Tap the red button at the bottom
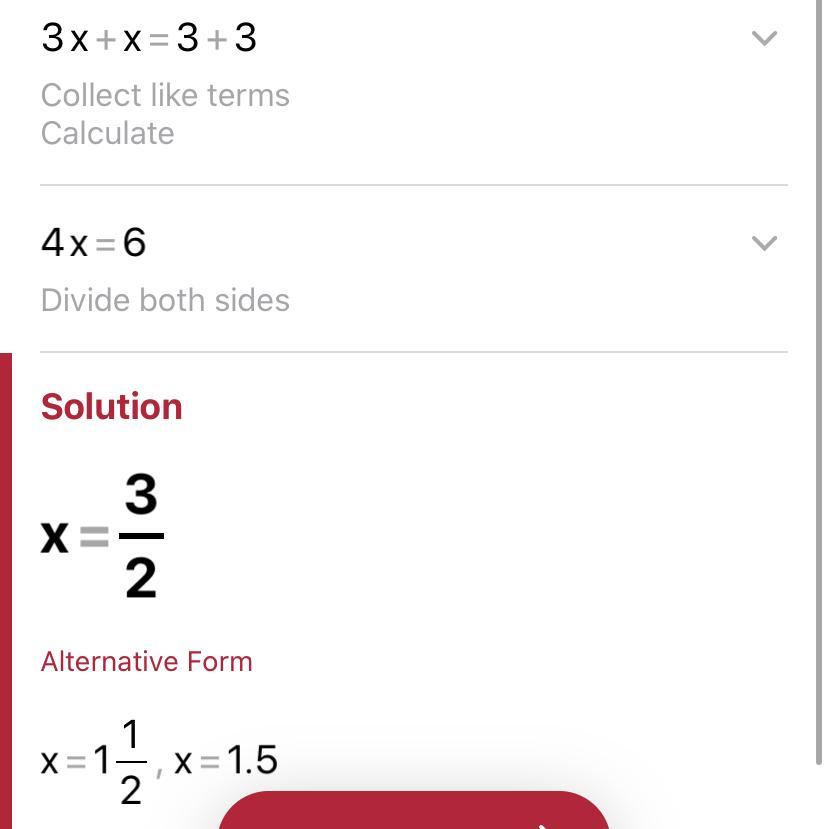Viewport: 828px width, 829px height. [414, 812]
